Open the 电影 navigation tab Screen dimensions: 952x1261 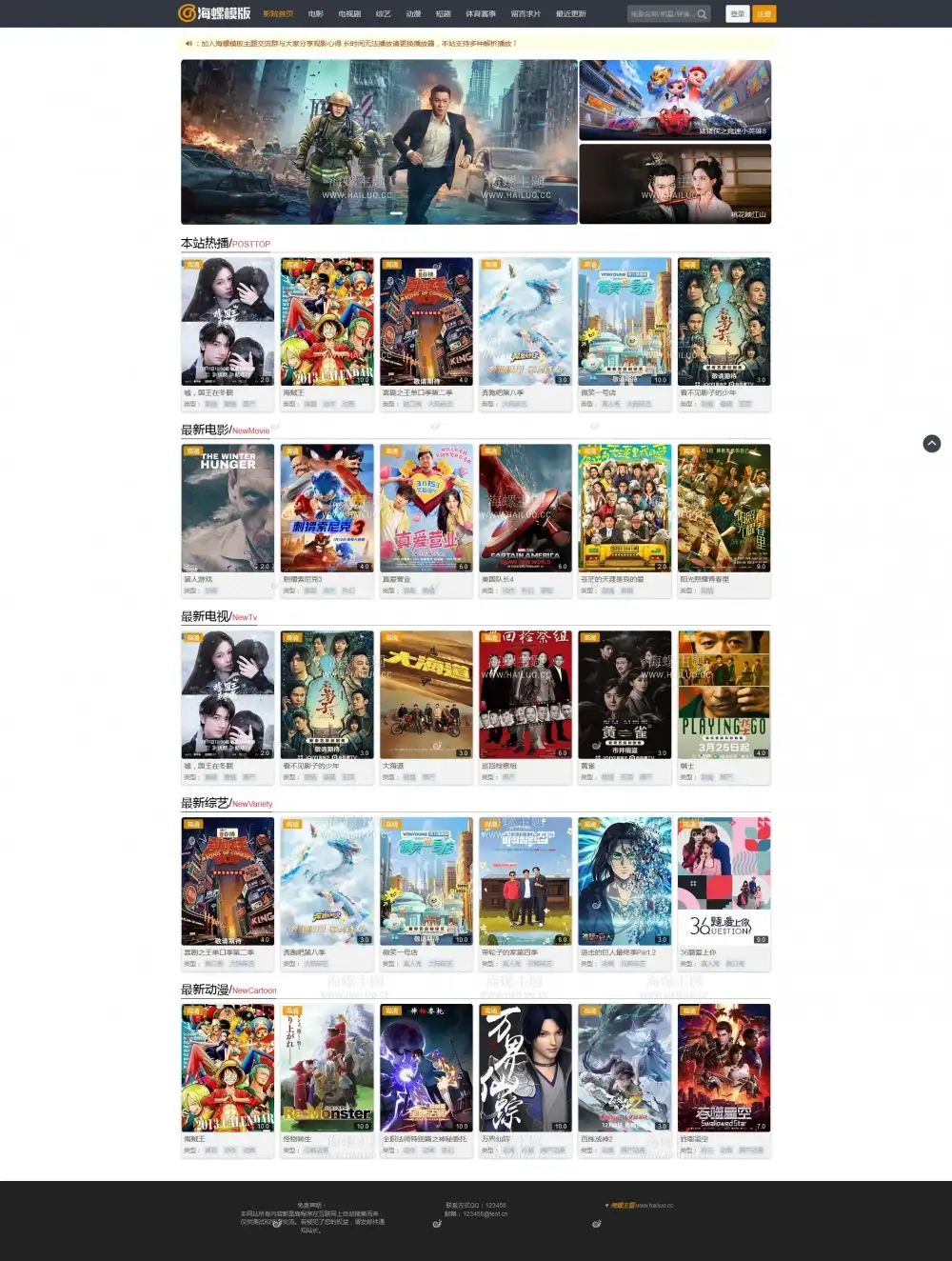[316, 14]
